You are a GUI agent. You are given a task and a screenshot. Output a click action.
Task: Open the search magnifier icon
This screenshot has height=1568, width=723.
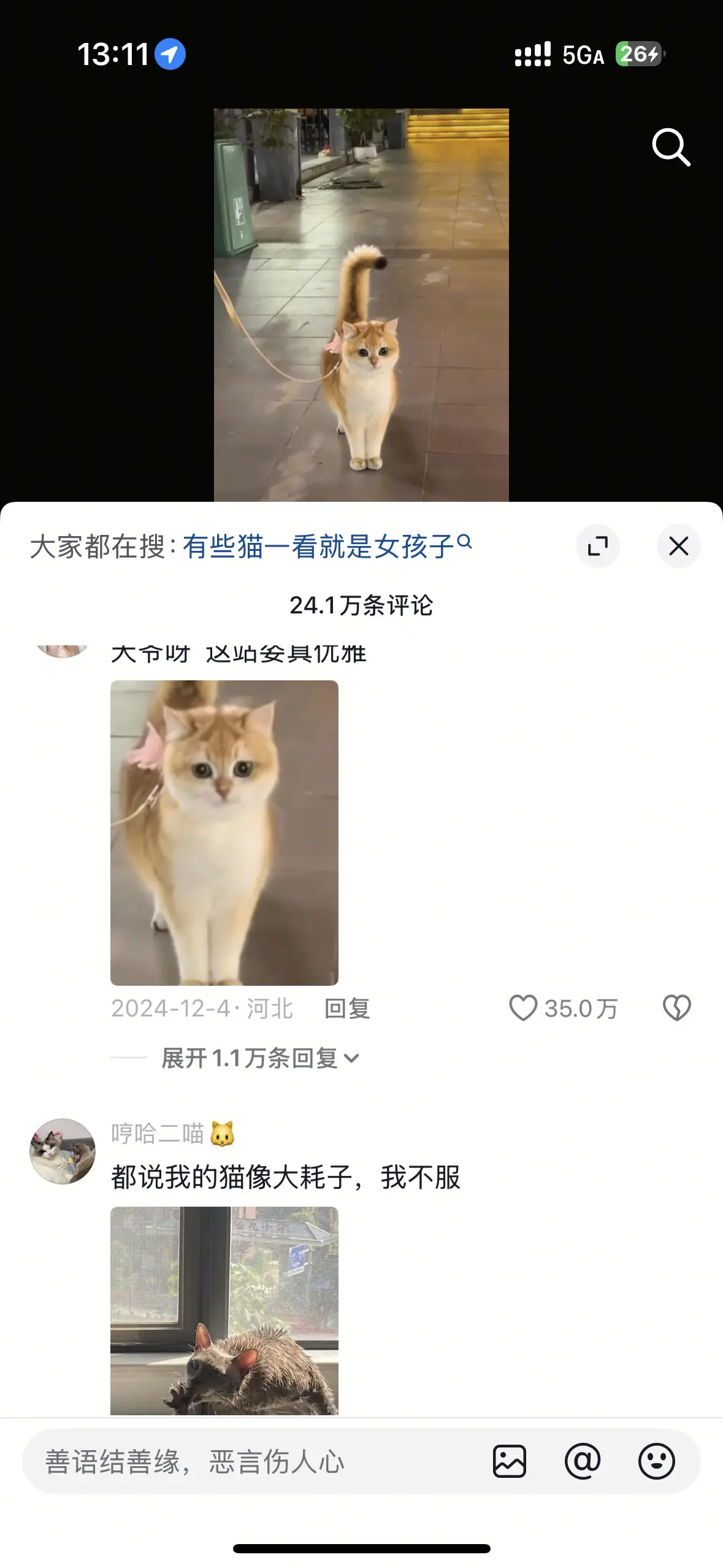(670, 147)
